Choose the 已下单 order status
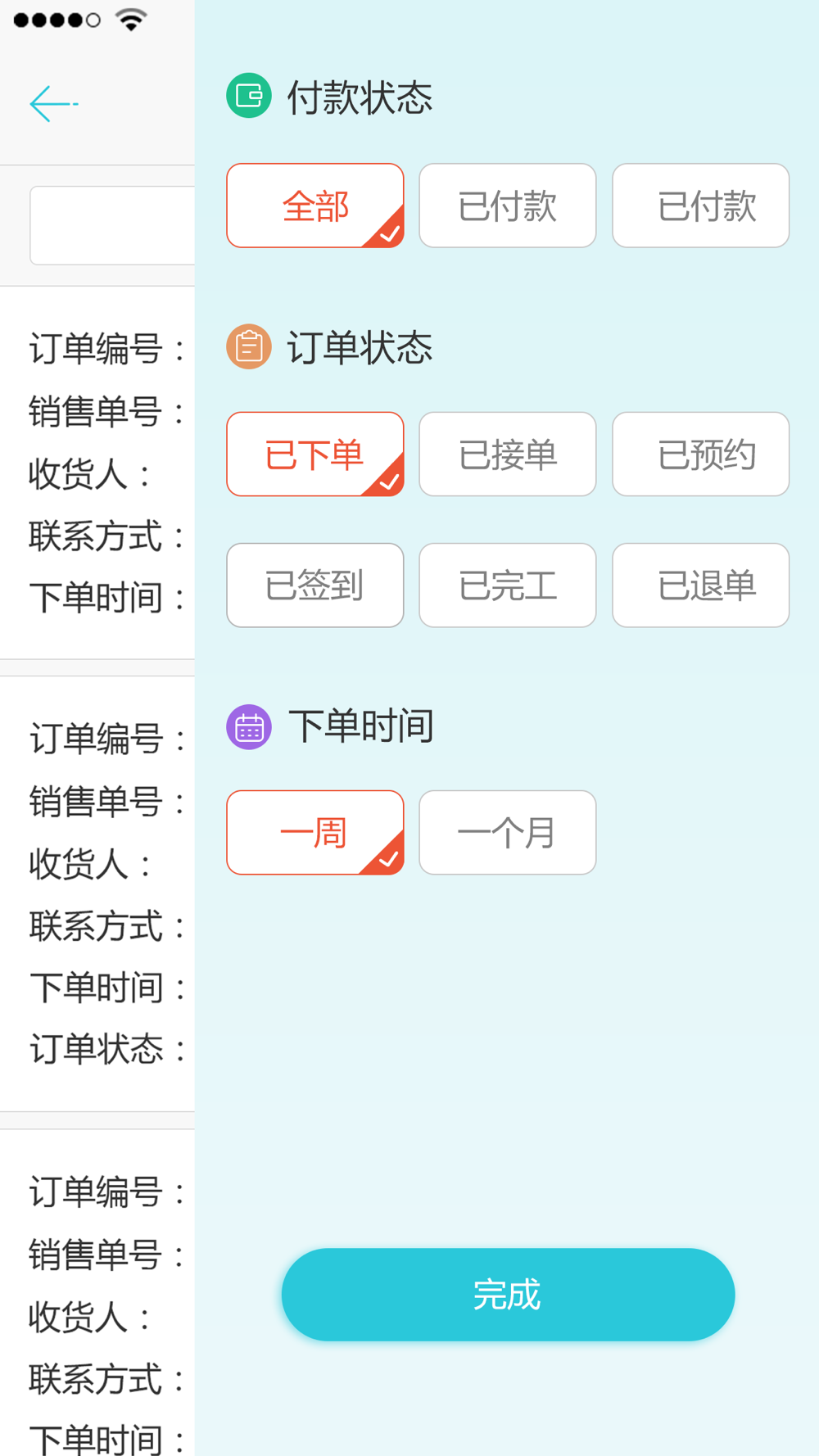 point(315,454)
